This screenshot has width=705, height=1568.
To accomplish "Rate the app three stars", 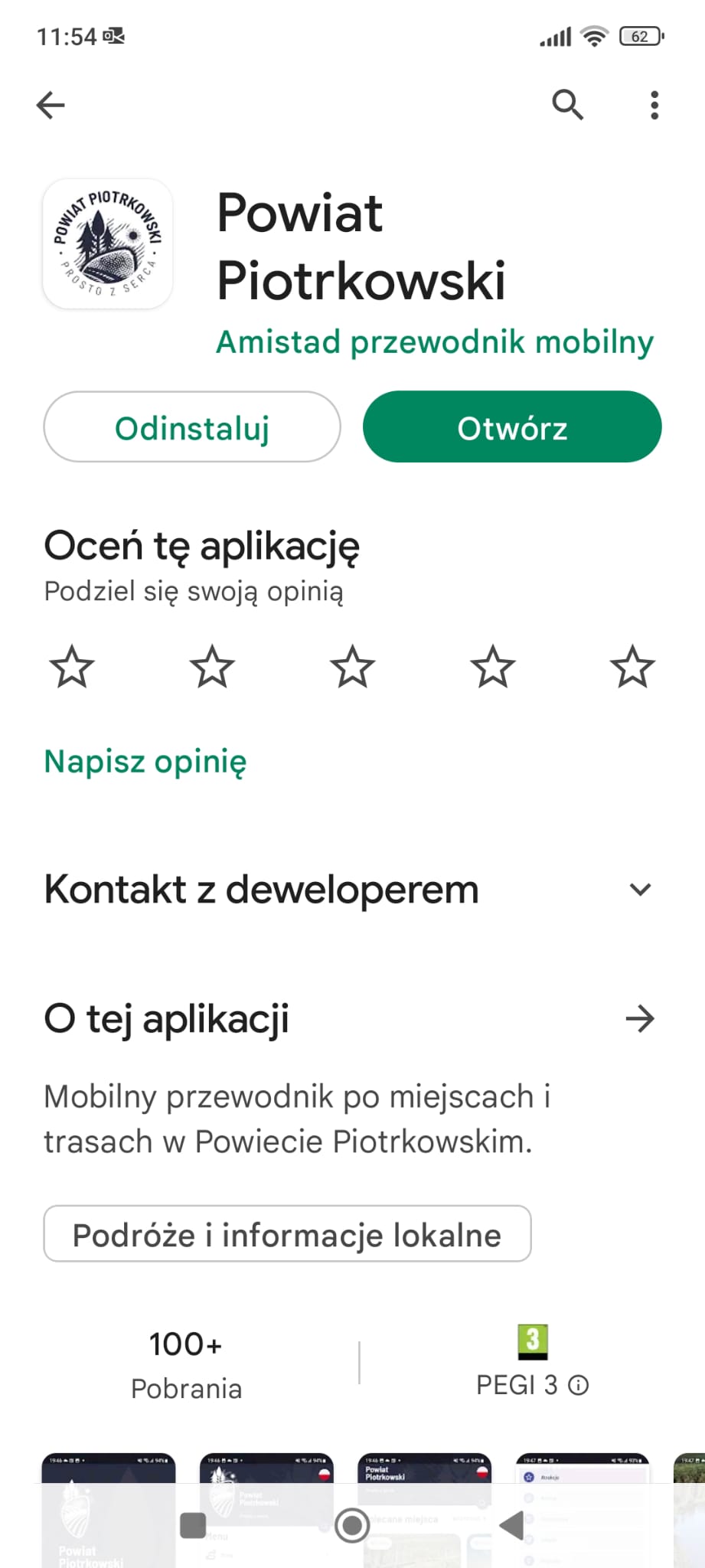I will pos(352,666).
